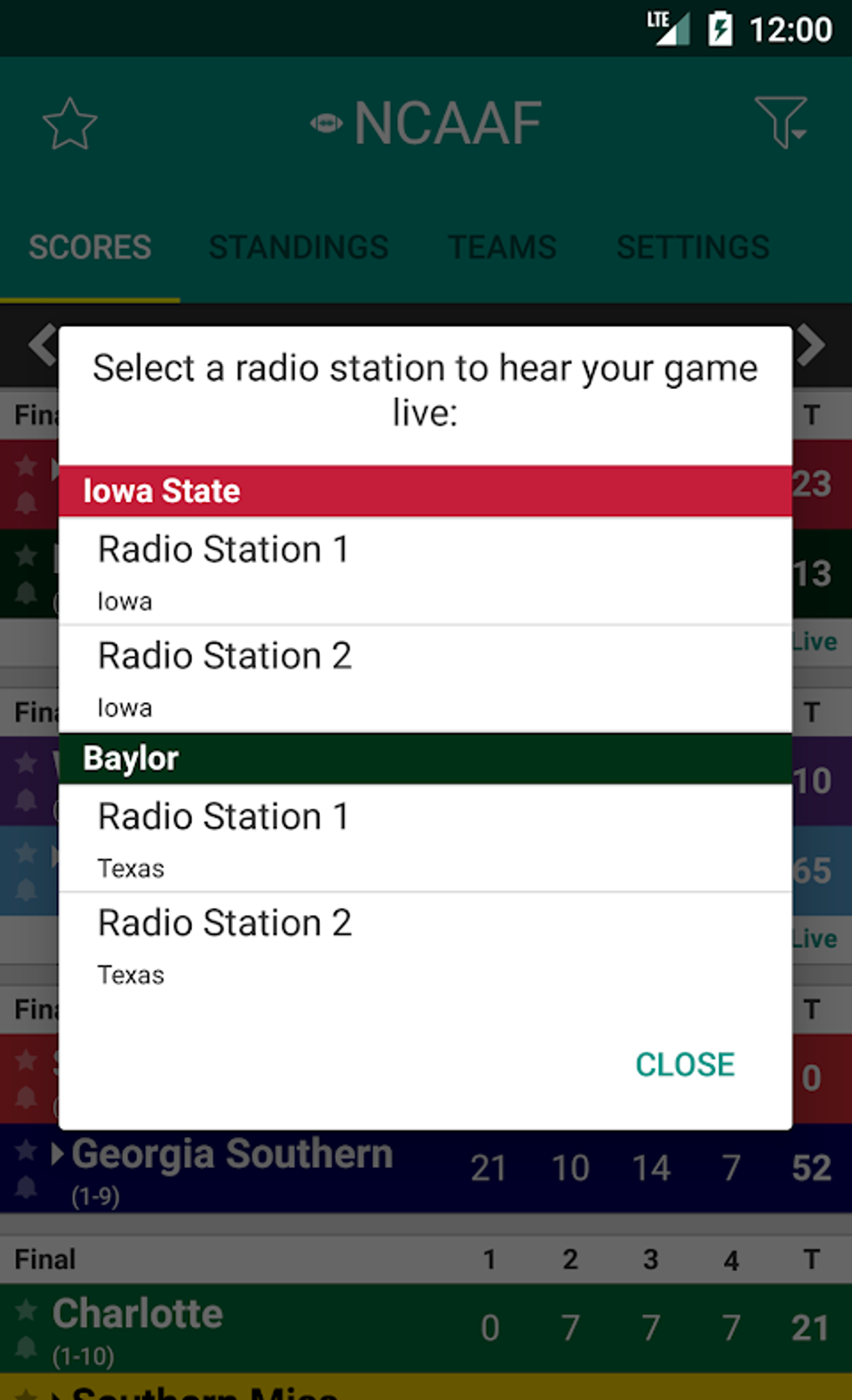The height and width of the screenshot is (1400, 852).
Task: Switch to the STANDINGS tab
Action: click(x=298, y=247)
